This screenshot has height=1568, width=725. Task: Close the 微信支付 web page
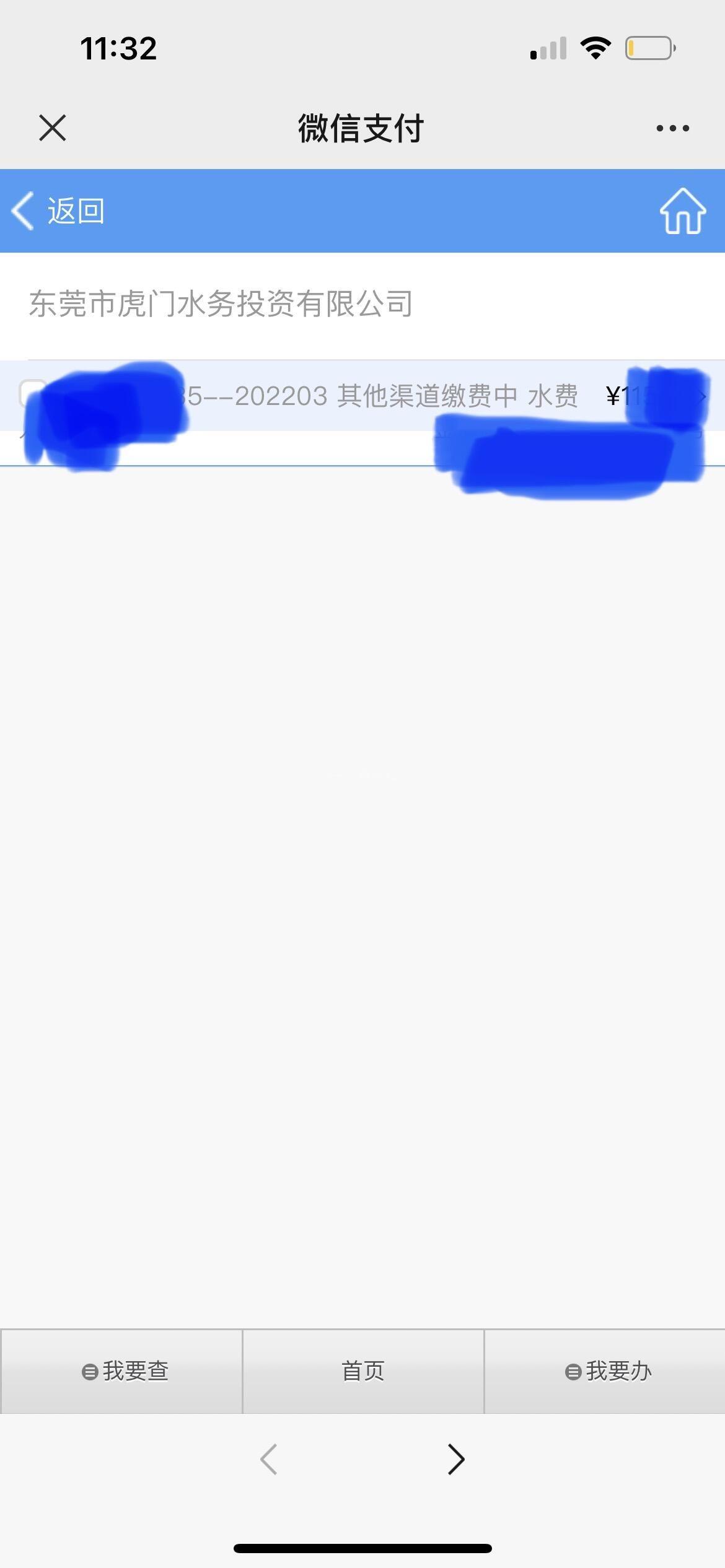[x=52, y=128]
